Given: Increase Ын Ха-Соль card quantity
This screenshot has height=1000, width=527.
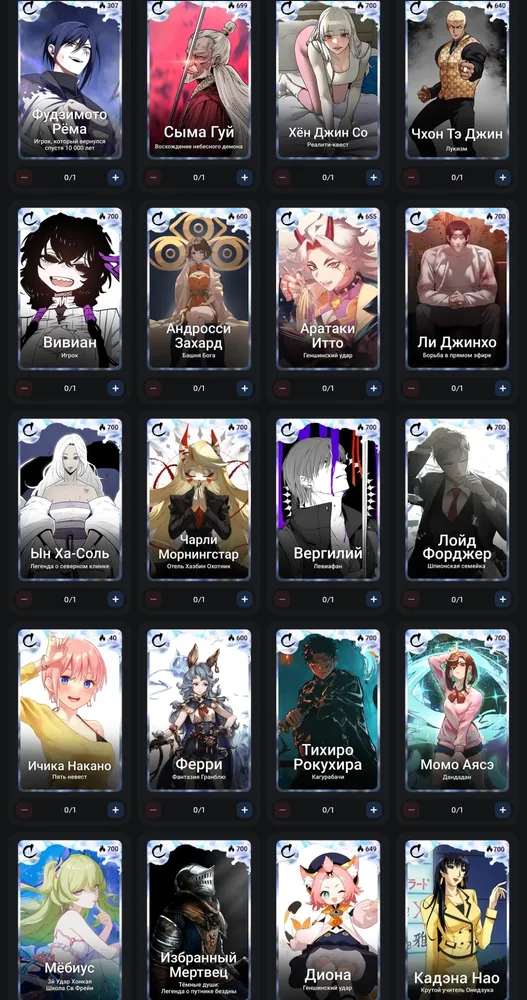Looking at the screenshot, I should click(x=115, y=599).
